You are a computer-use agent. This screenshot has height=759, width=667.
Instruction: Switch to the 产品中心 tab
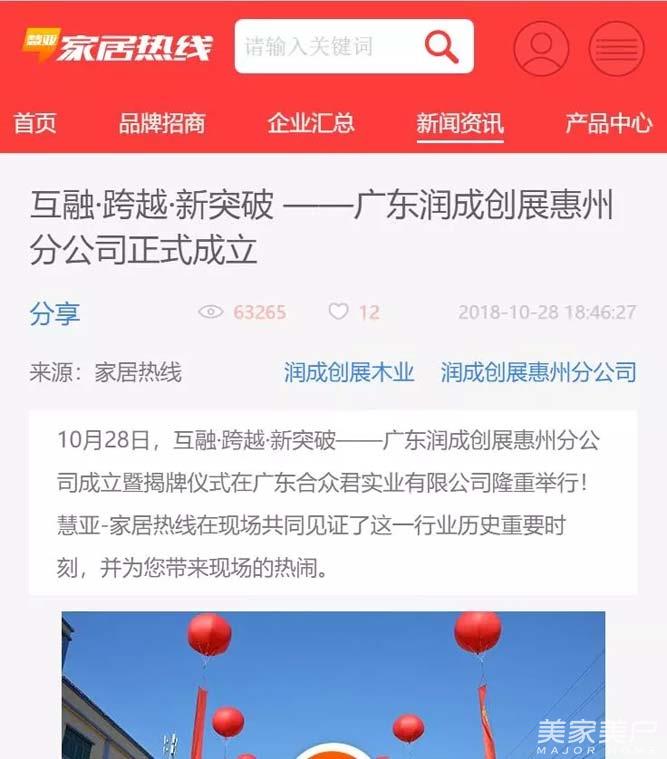tap(608, 123)
